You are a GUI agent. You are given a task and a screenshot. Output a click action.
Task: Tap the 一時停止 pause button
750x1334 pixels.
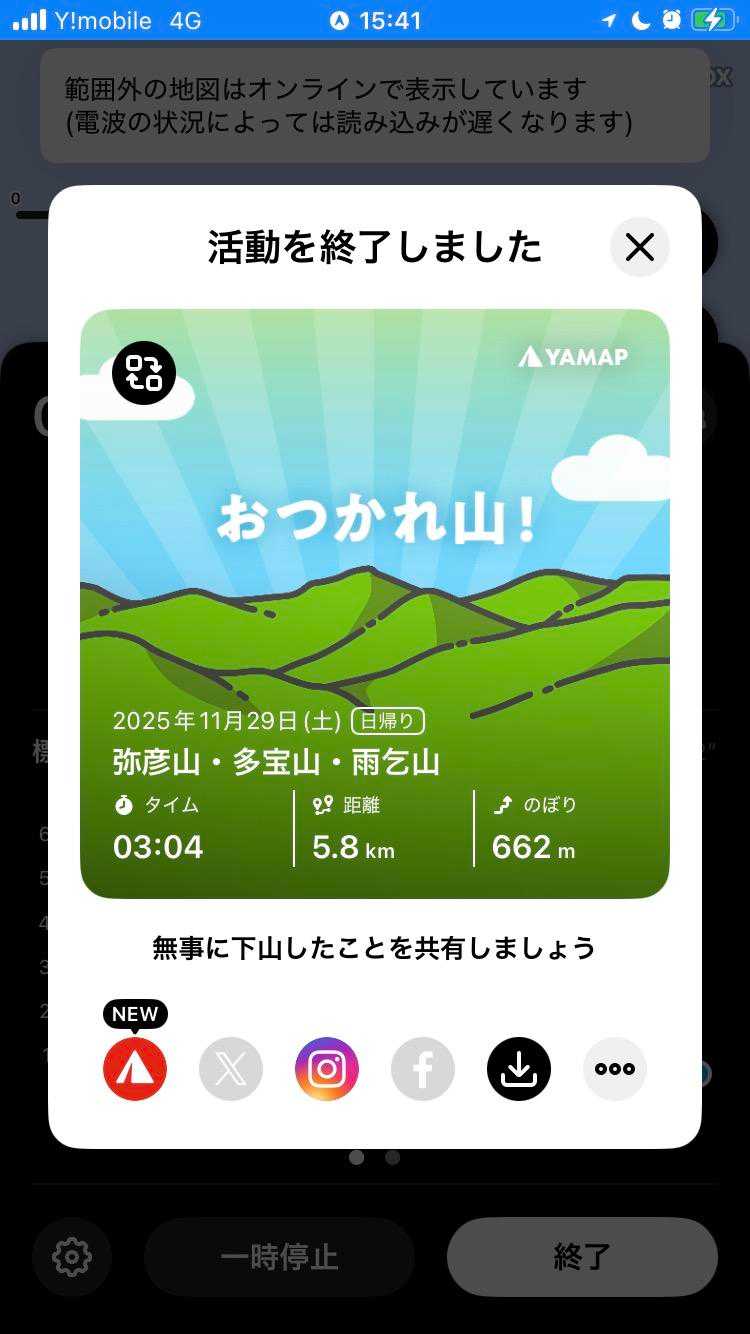tap(280, 1257)
